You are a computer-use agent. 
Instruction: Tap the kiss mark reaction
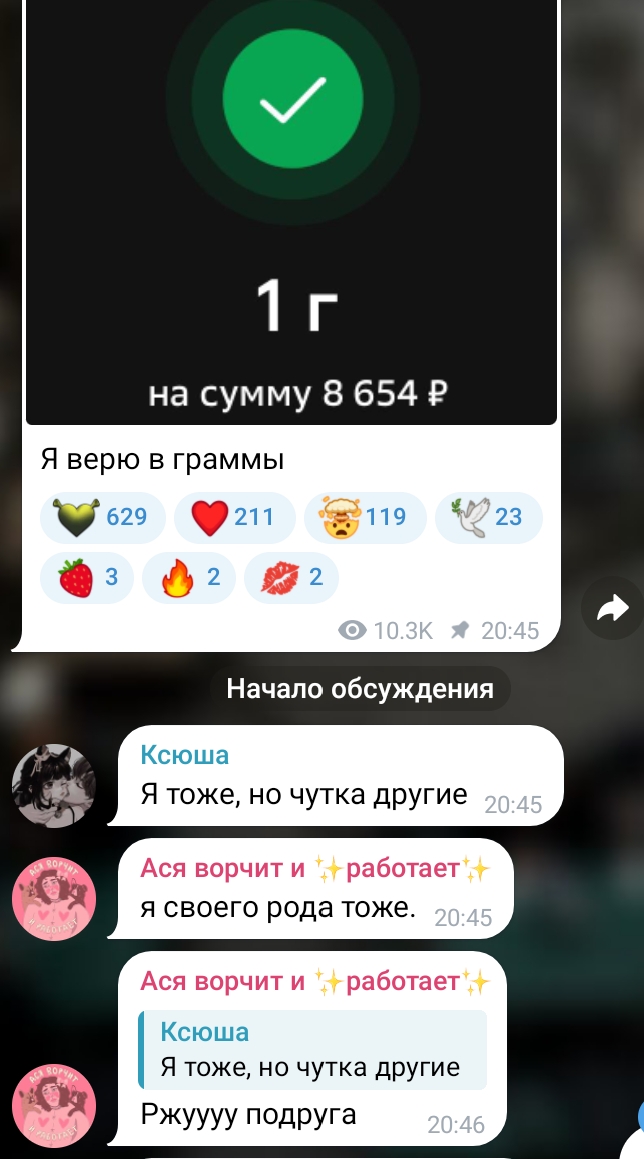[291, 577]
